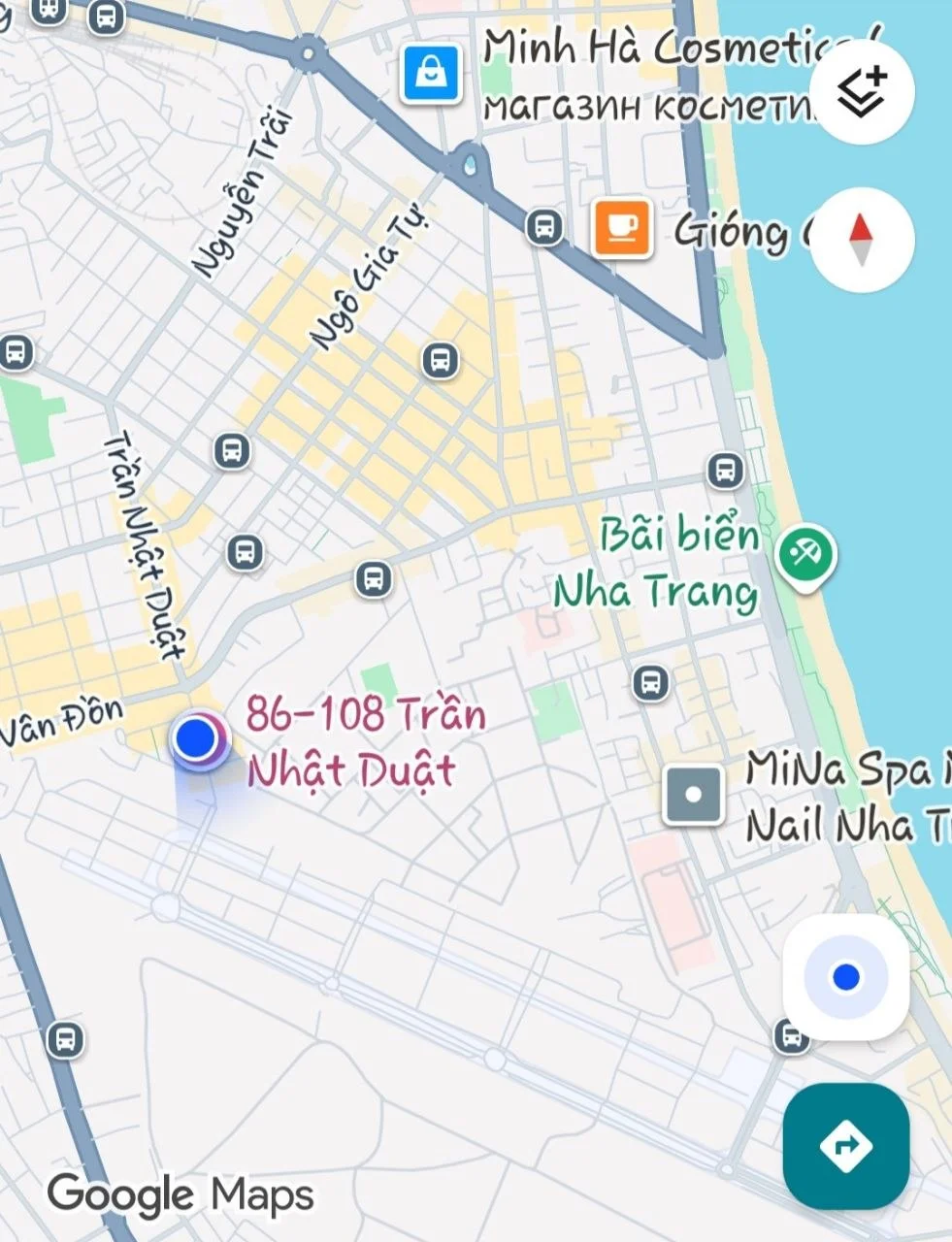Select the MiNa Spa Nail marker
This screenshot has height=1242, width=952.
693,795
